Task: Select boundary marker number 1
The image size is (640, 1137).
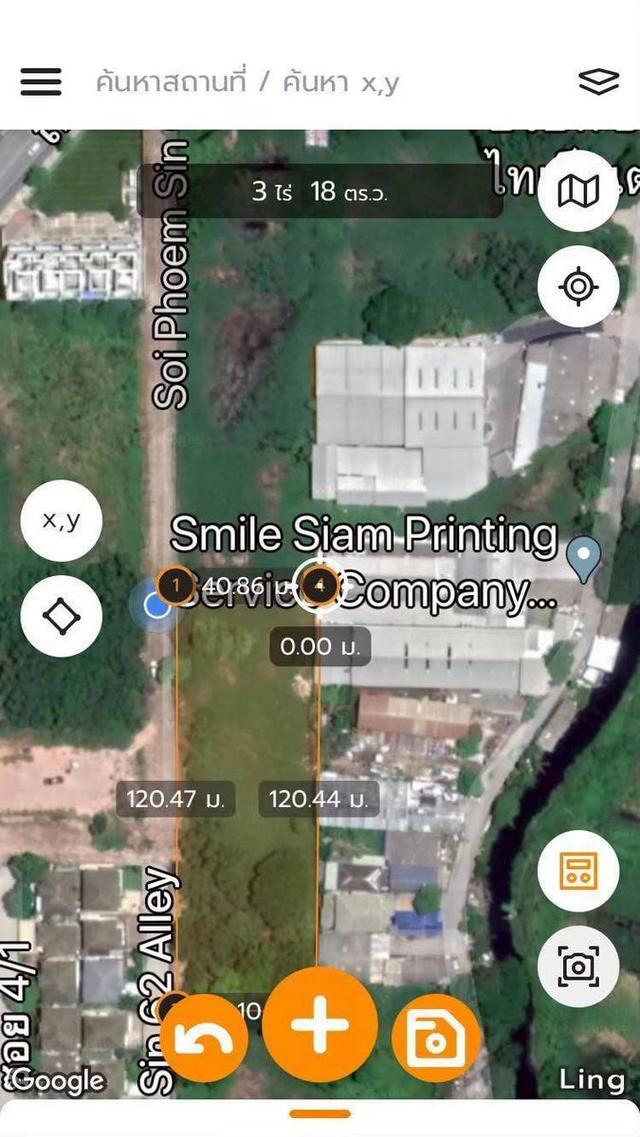Action: pos(177,584)
